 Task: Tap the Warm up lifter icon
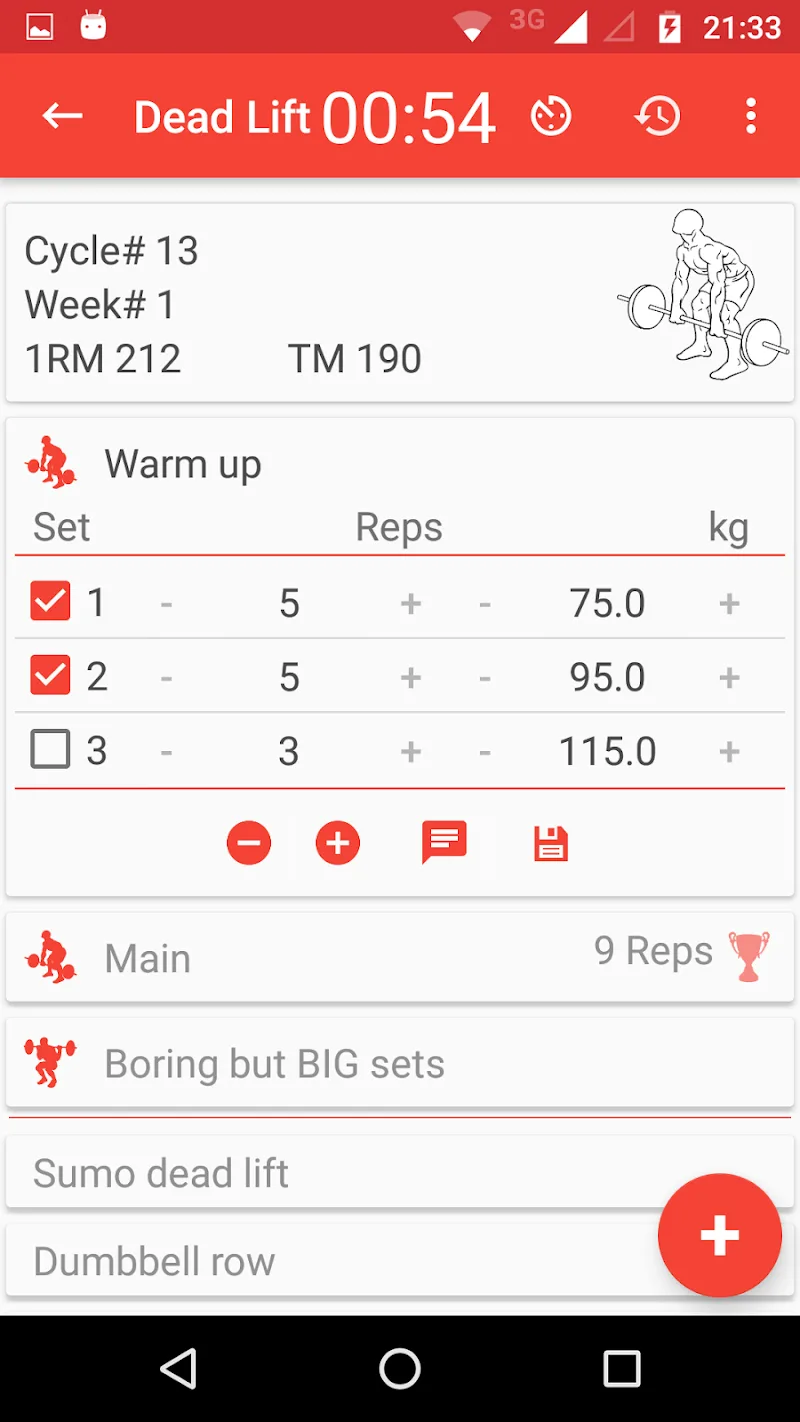point(50,462)
